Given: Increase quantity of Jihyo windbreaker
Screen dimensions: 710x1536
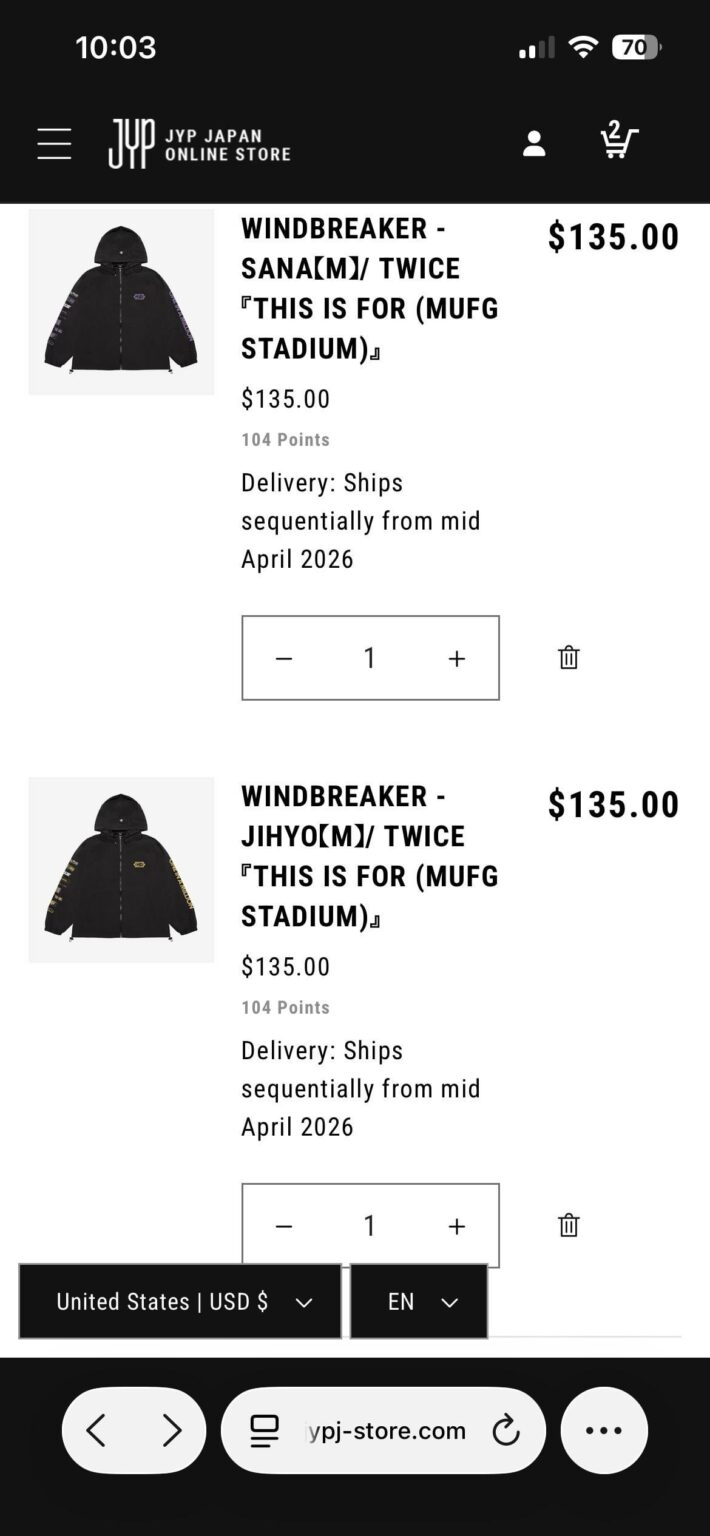Looking at the screenshot, I should point(457,1226).
